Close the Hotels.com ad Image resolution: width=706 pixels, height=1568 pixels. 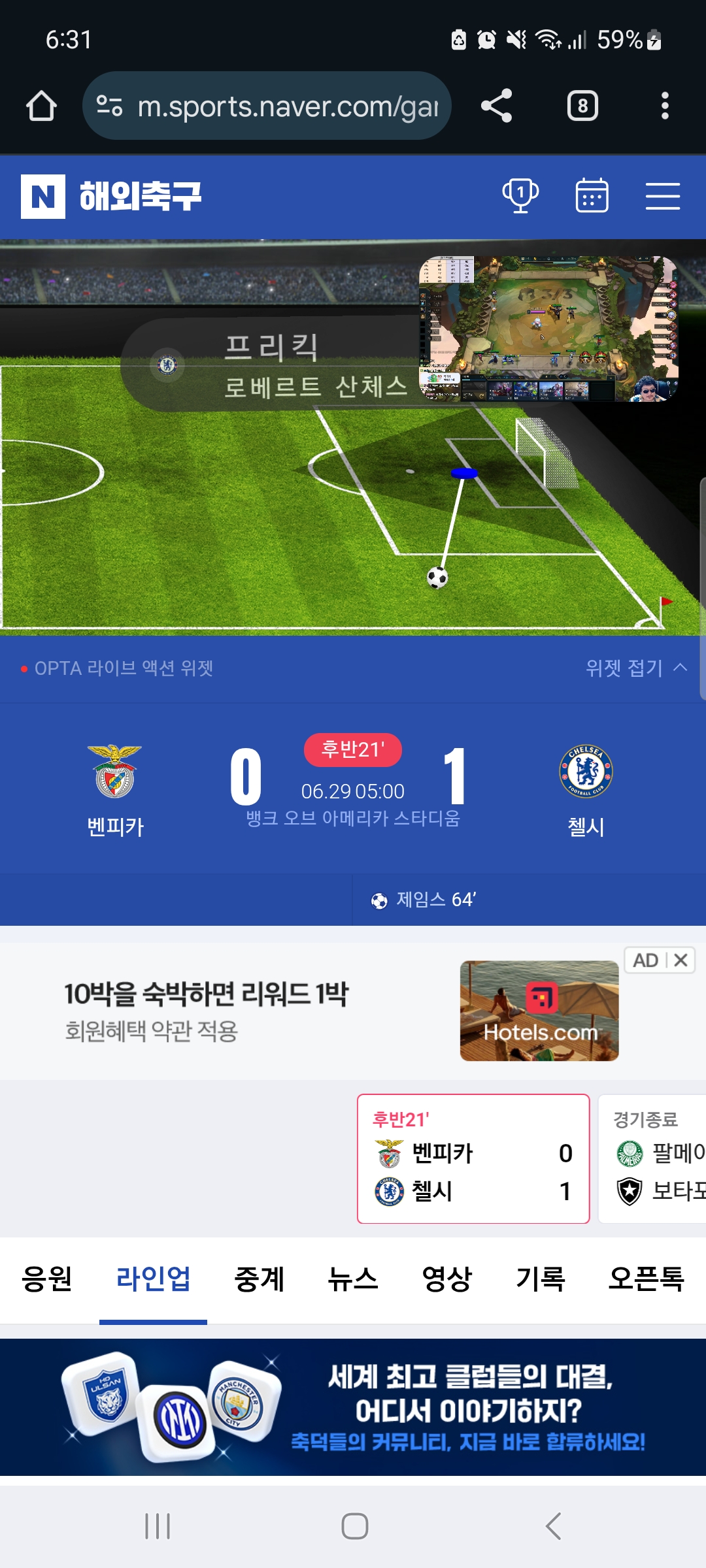click(681, 960)
